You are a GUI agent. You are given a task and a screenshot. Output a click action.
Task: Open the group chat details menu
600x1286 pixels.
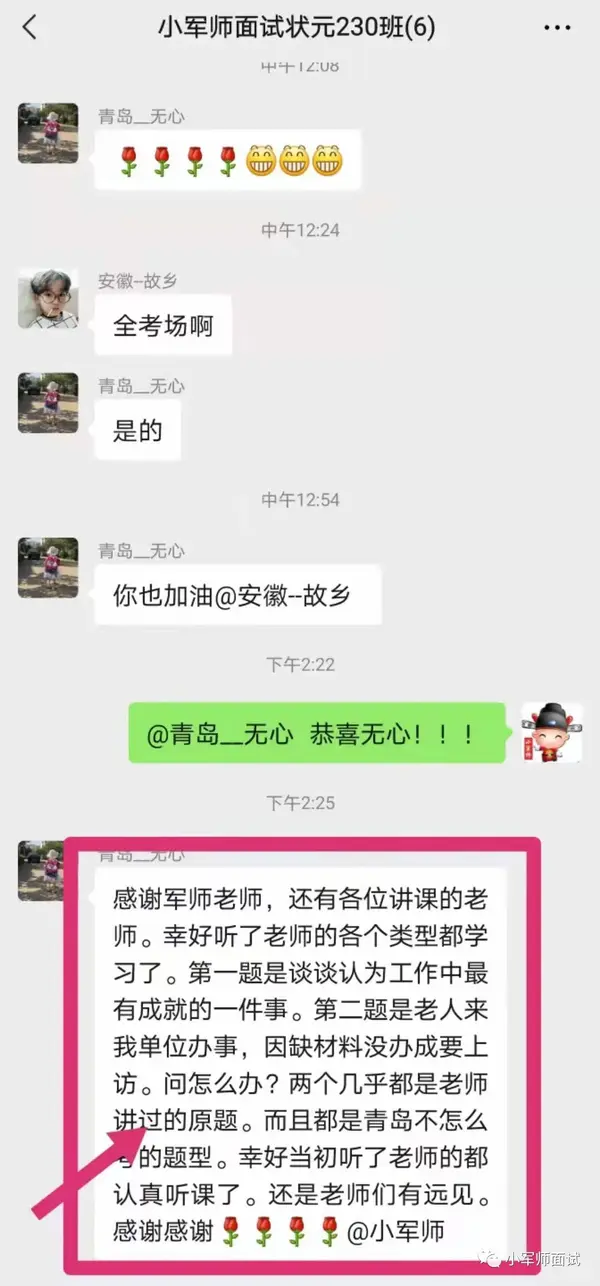[x=555, y=28]
